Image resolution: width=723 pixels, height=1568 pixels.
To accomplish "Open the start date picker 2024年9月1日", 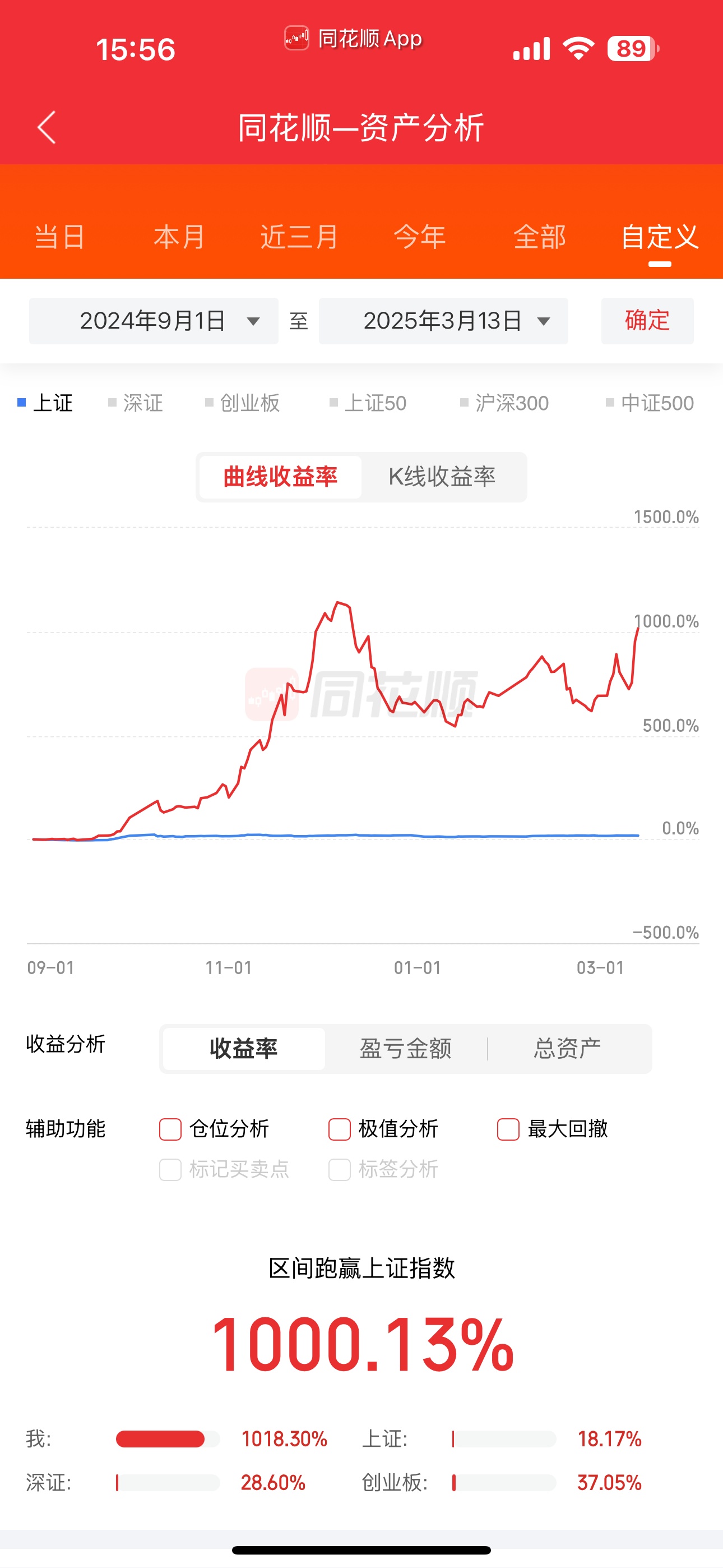I will tap(154, 321).
